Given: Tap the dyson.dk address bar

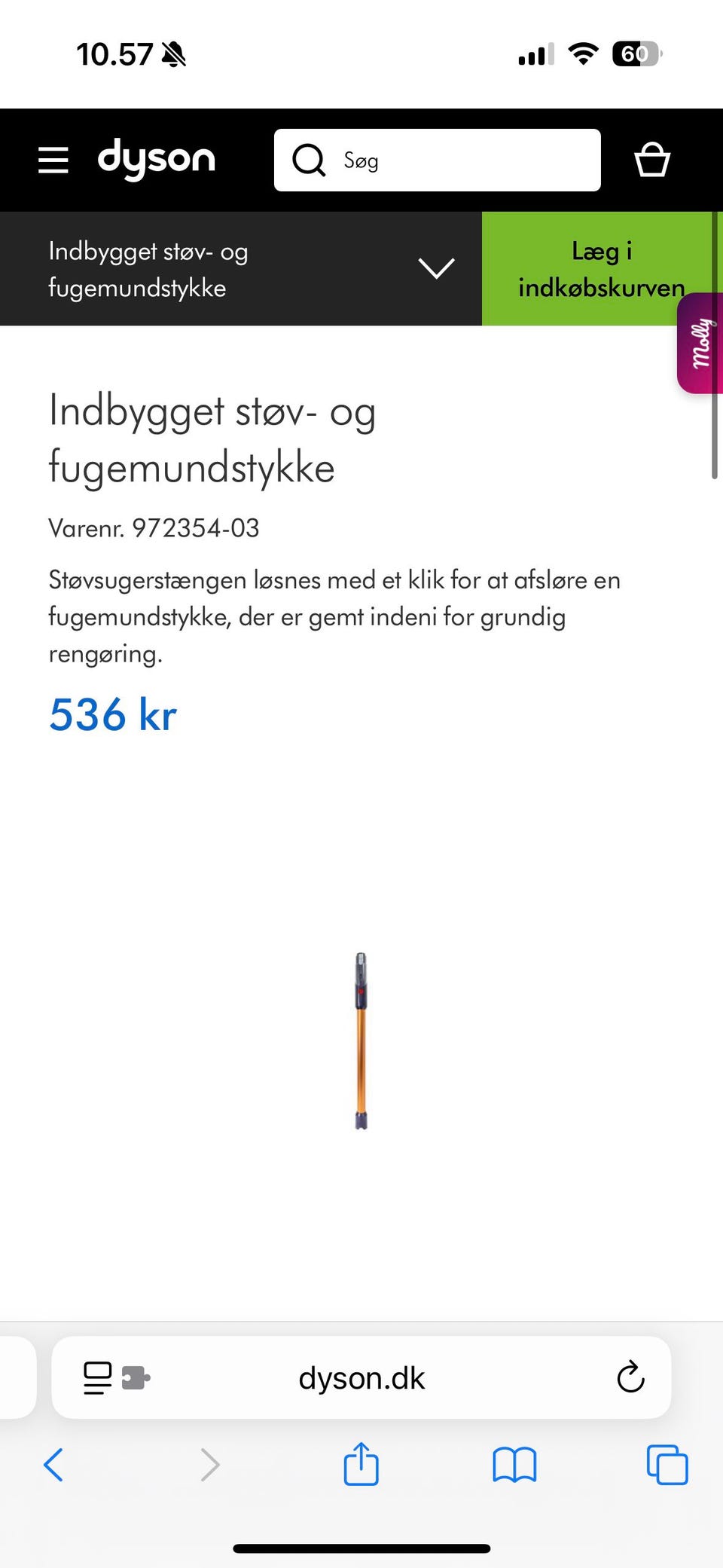Looking at the screenshot, I should click(361, 1378).
